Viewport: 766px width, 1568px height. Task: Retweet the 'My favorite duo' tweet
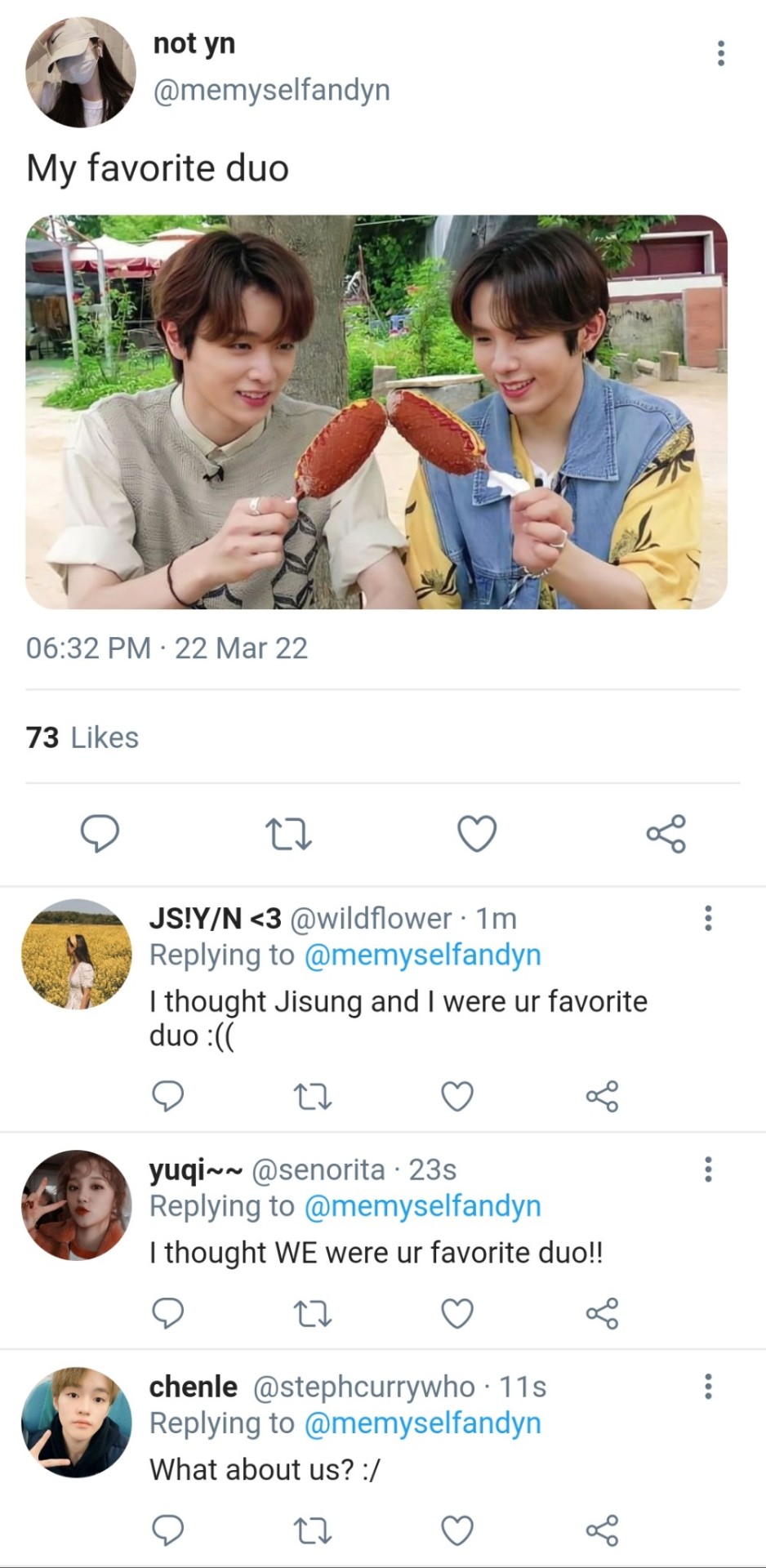pyautogui.click(x=289, y=834)
